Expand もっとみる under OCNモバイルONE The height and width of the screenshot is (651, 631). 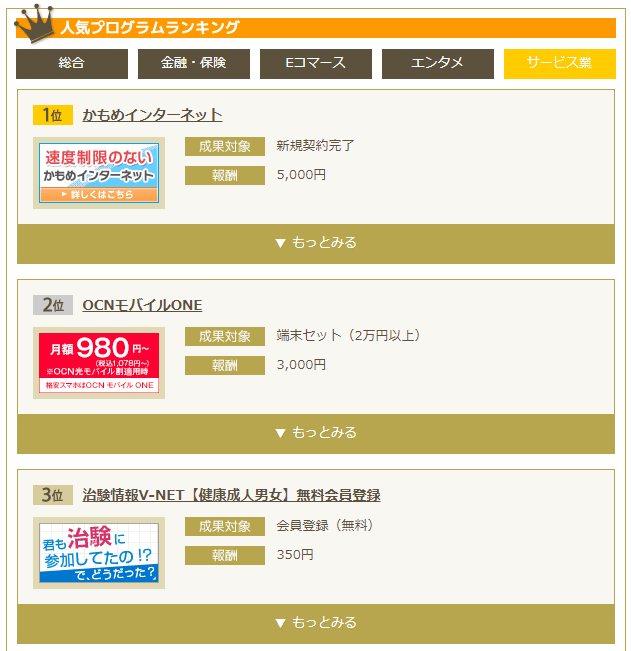tap(316, 433)
